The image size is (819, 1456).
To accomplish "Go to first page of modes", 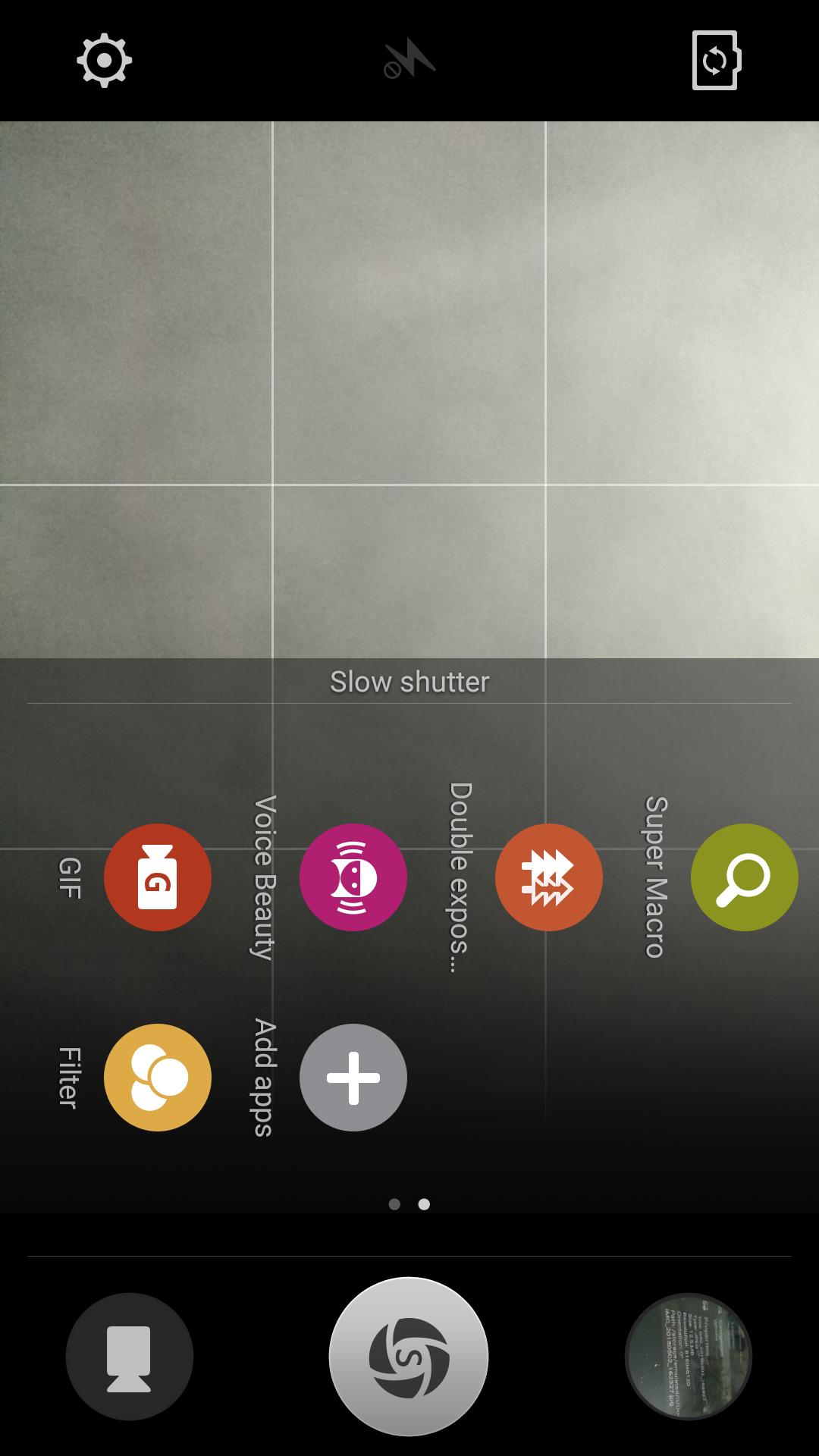I will (x=394, y=1204).
